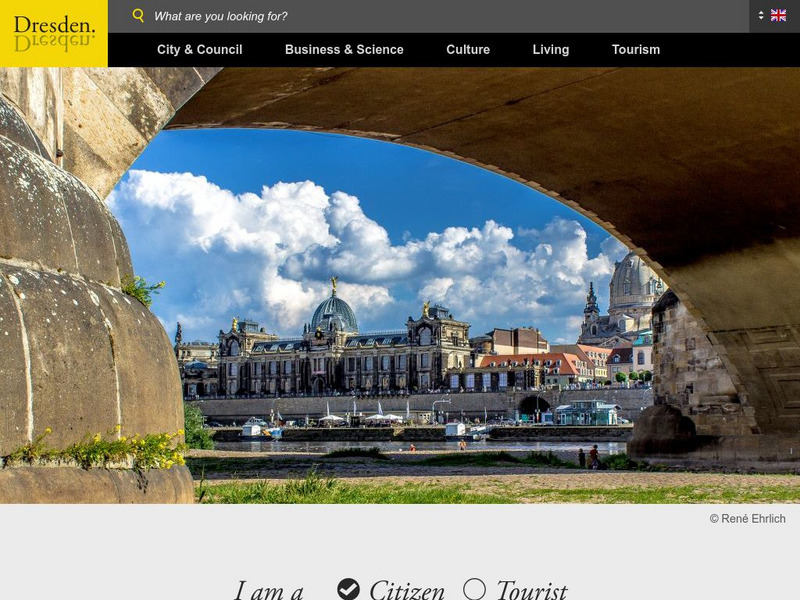
Task: Tap the magnifier search icon
Action: [x=138, y=16]
